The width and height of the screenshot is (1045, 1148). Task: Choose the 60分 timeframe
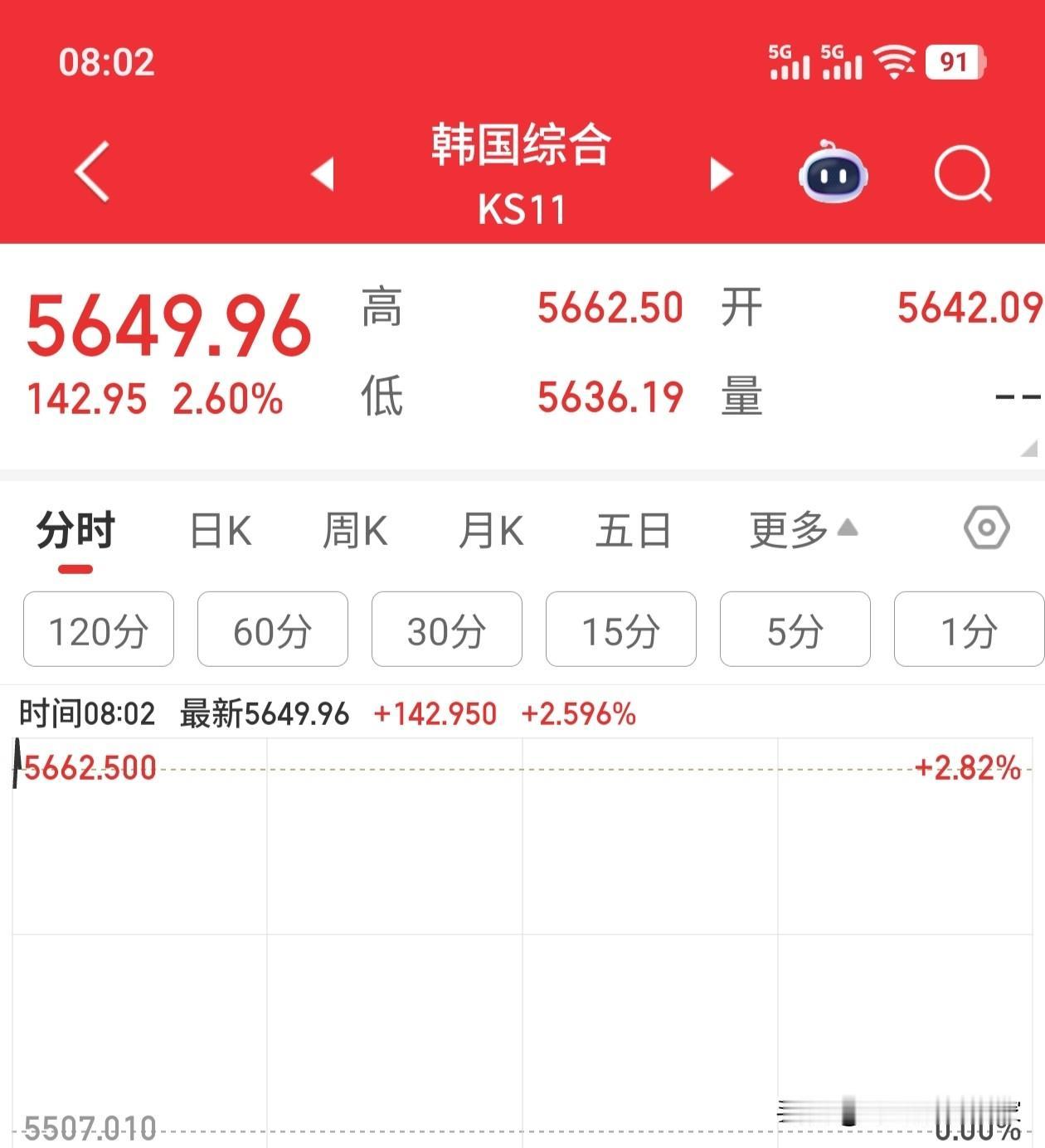(272, 630)
